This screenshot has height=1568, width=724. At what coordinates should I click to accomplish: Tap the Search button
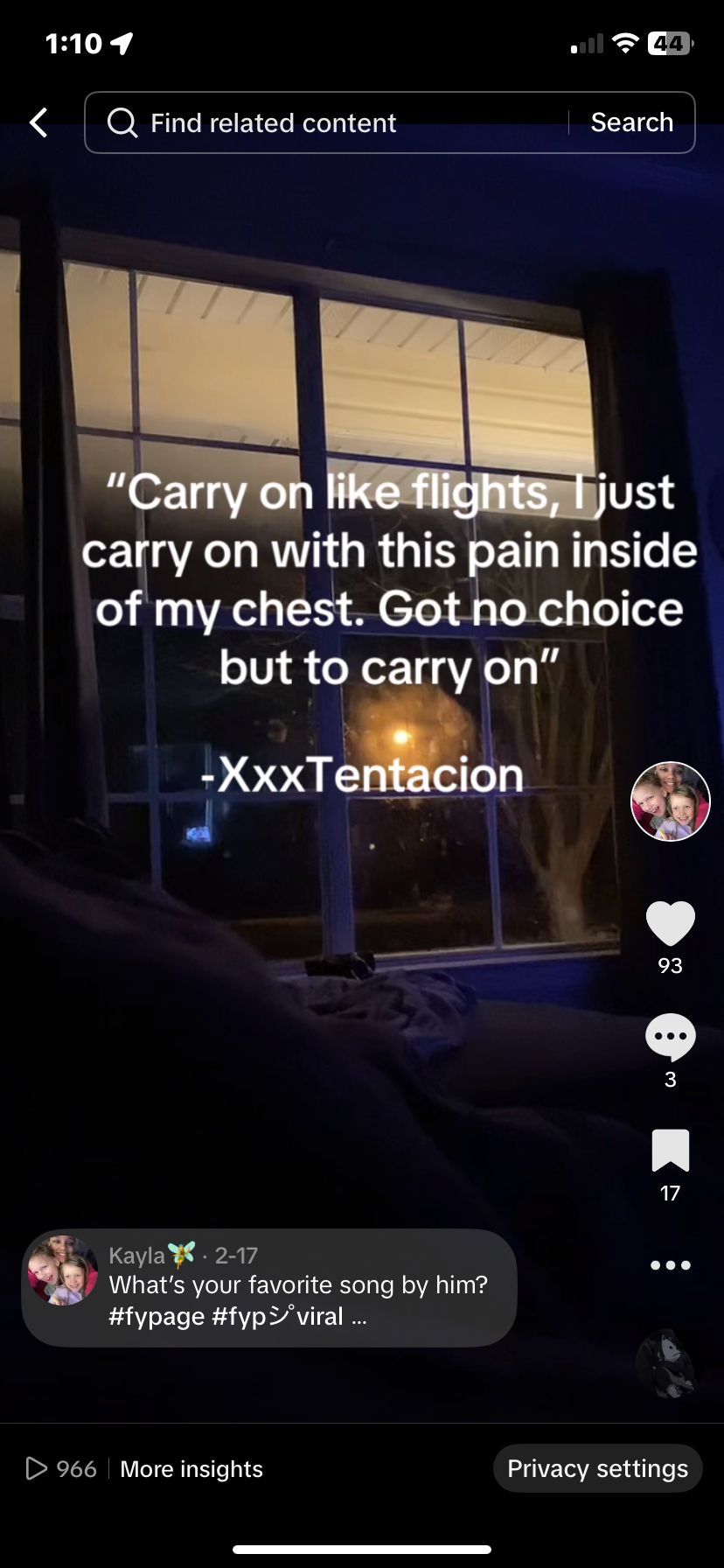tap(631, 122)
